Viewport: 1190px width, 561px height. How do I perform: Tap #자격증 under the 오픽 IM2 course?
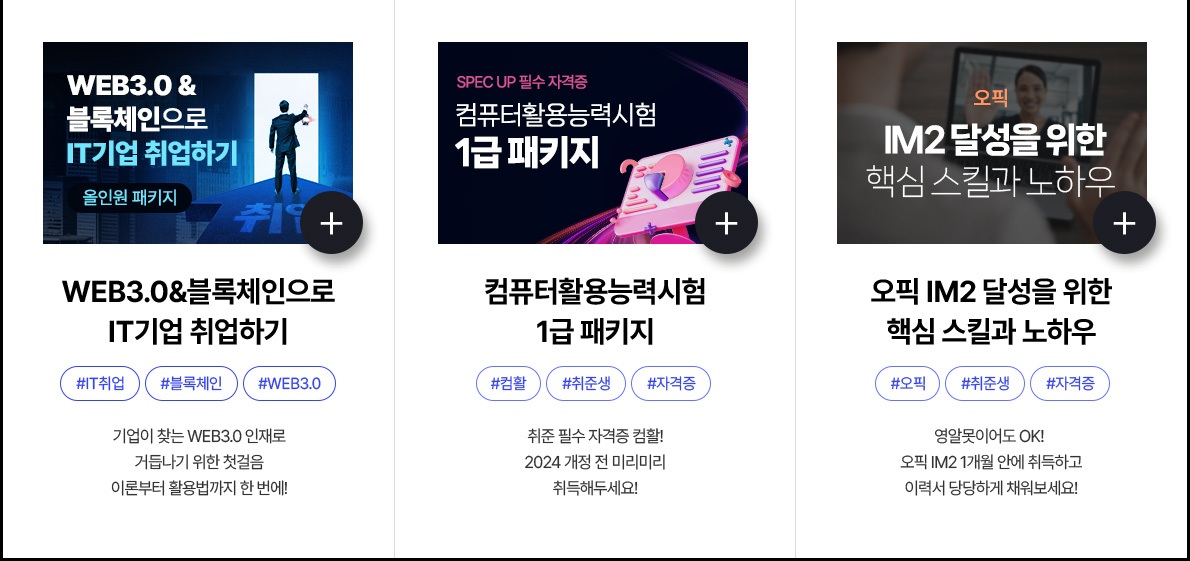1070,383
